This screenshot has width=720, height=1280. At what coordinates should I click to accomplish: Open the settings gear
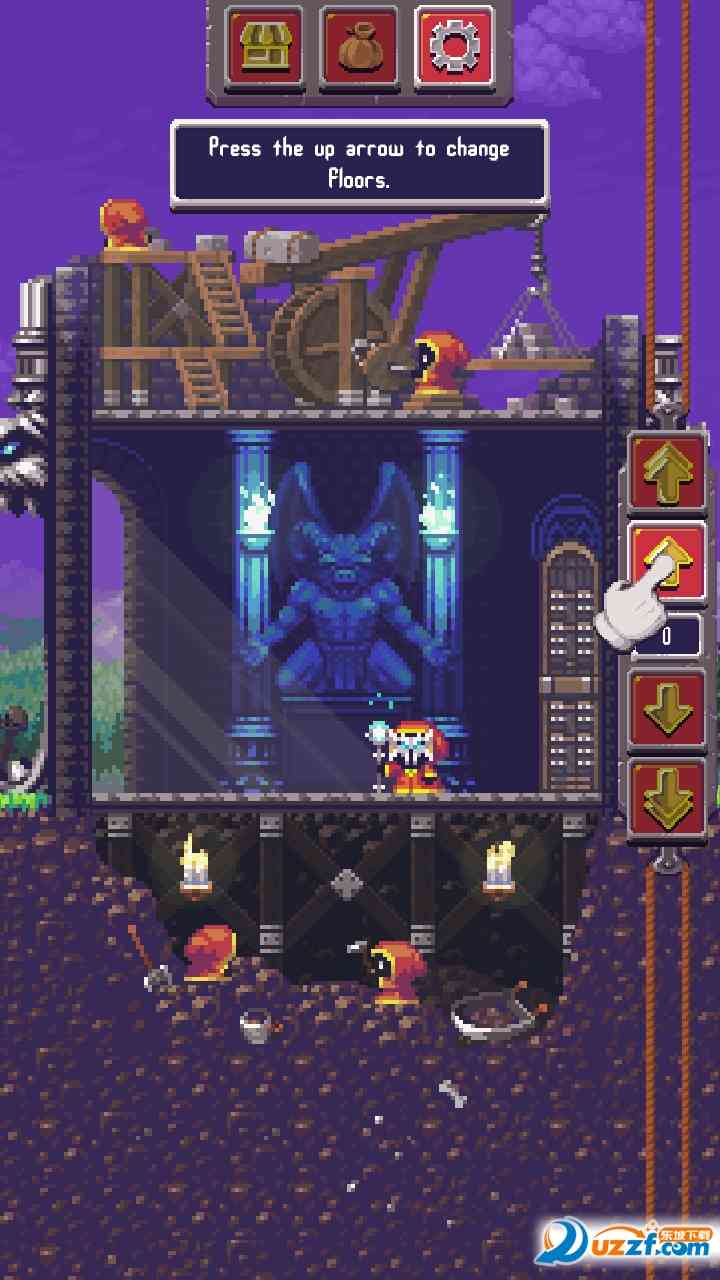tap(454, 48)
